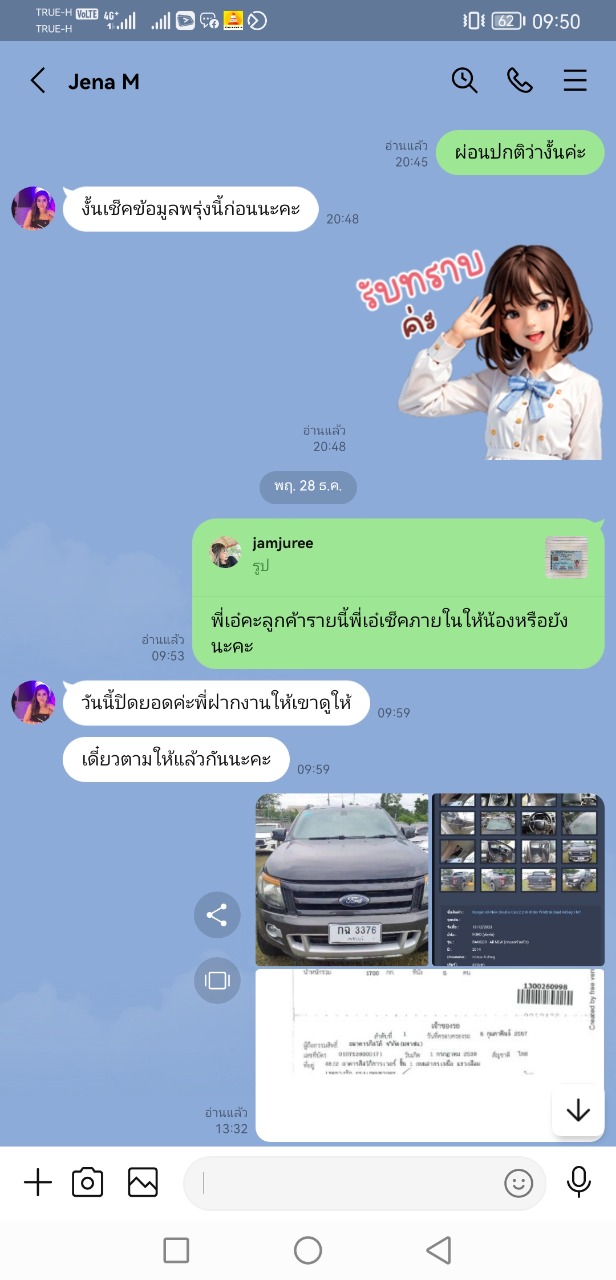Go back from Jena M chat

click(38, 81)
